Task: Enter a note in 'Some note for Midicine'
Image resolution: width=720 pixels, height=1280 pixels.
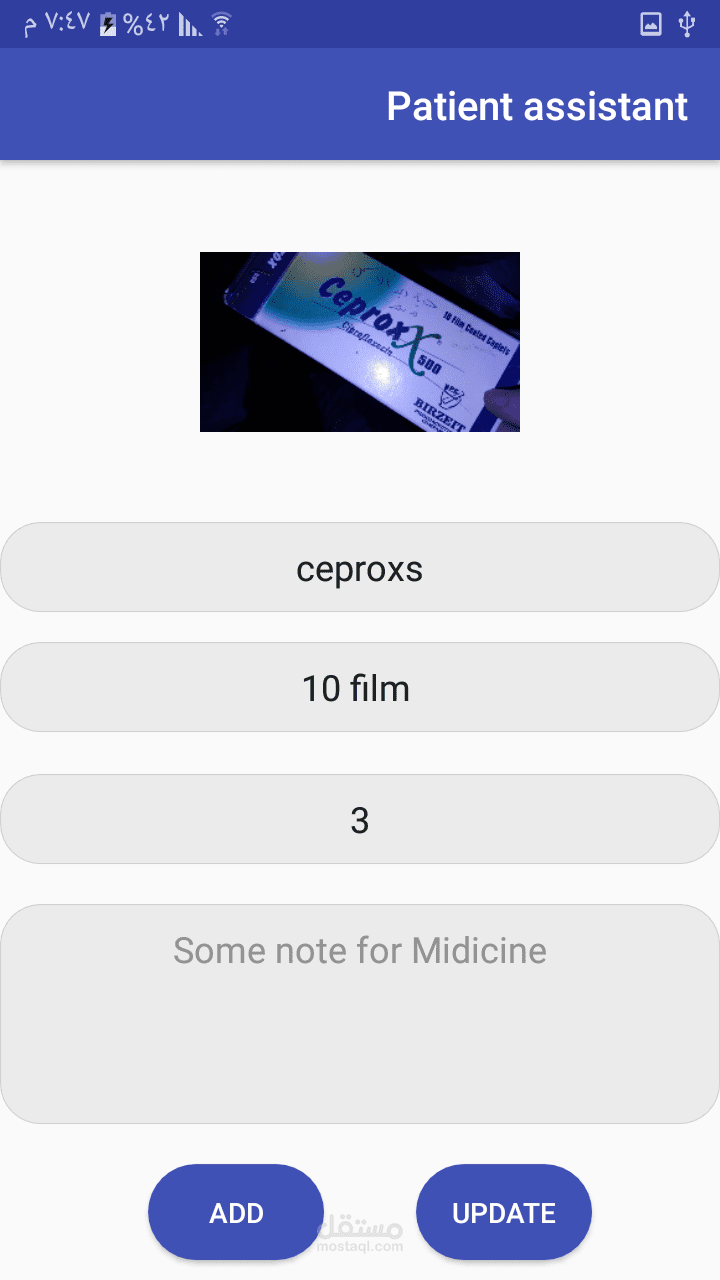Action: pos(360,1013)
